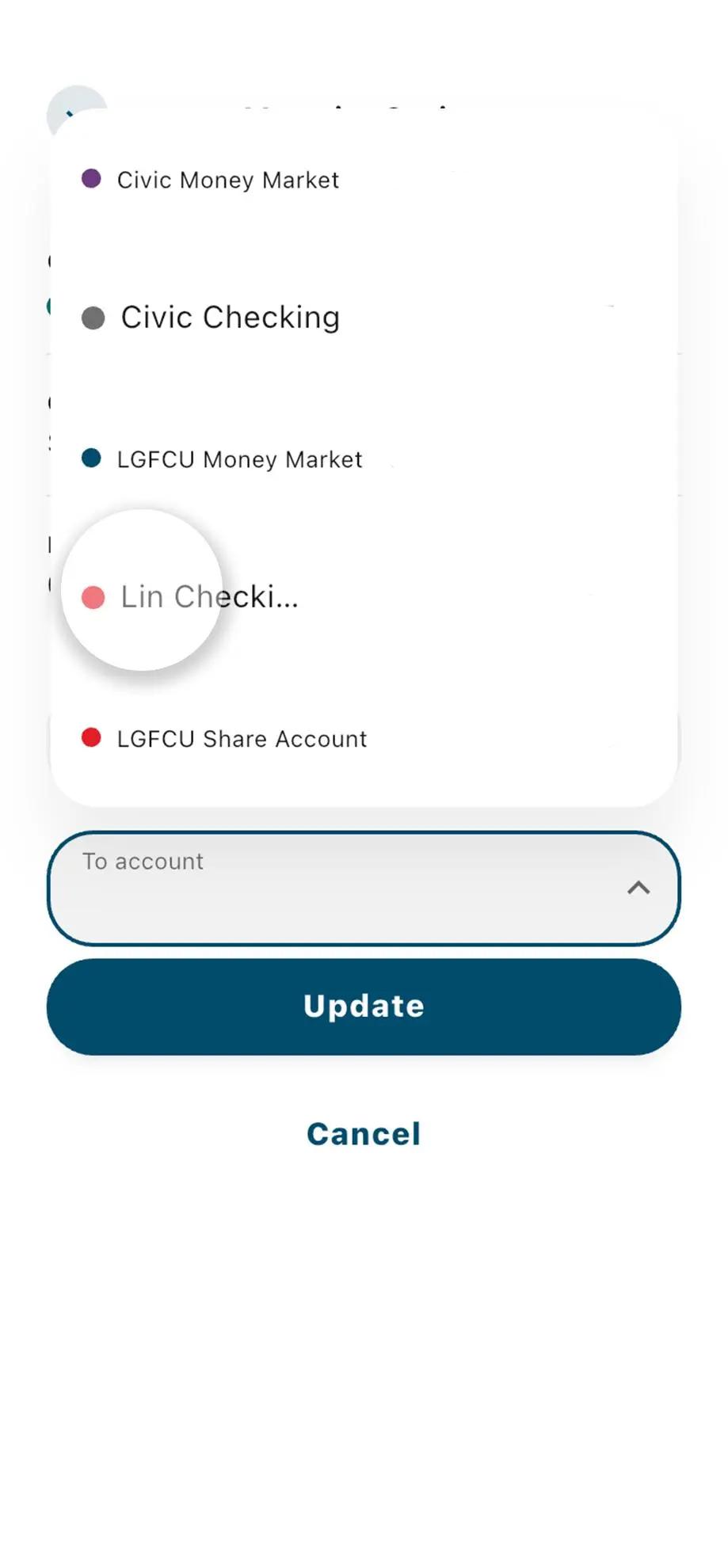Click the pink color indicator for Lin Checking

94,598
